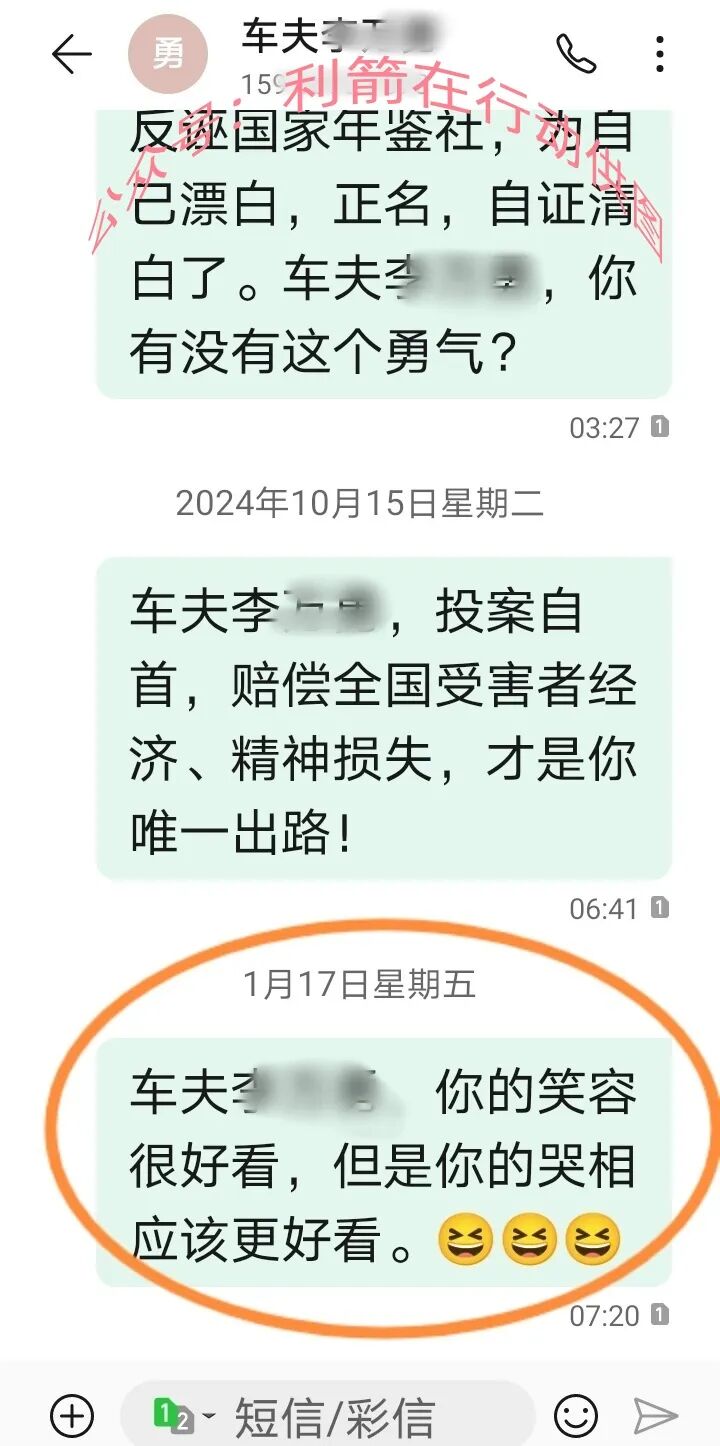Viewport: 720px width, 1446px height.
Task: Go back to the message list
Action: coord(71,54)
